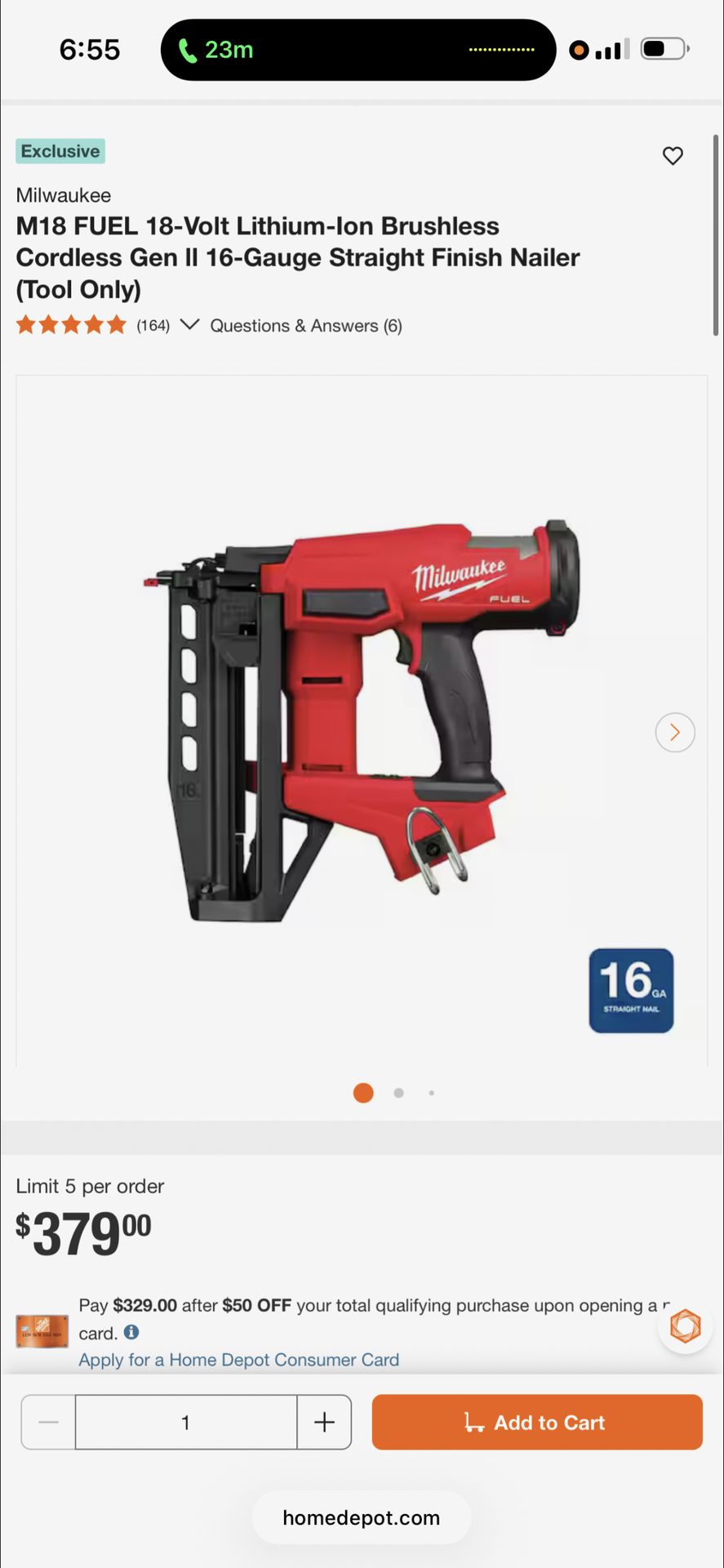Apply for a Home Depot Consumer Card
Viewport: 724px width, 1568px height.
tap(238, 1360)
